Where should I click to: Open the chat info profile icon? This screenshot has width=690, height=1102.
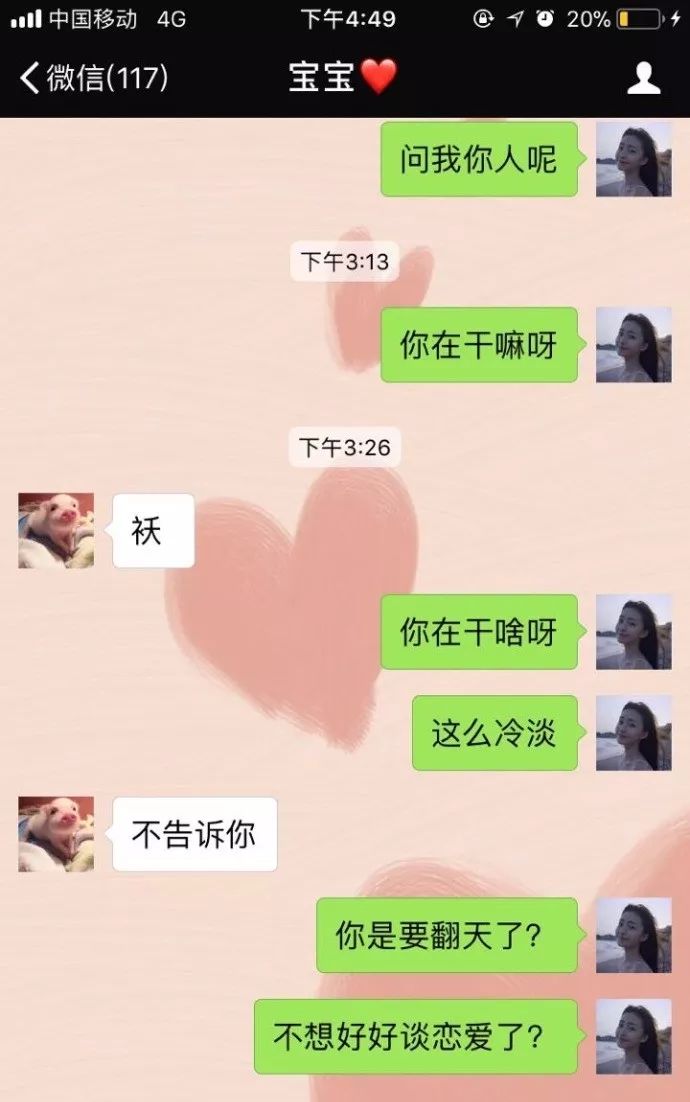(x=644, y=77)
